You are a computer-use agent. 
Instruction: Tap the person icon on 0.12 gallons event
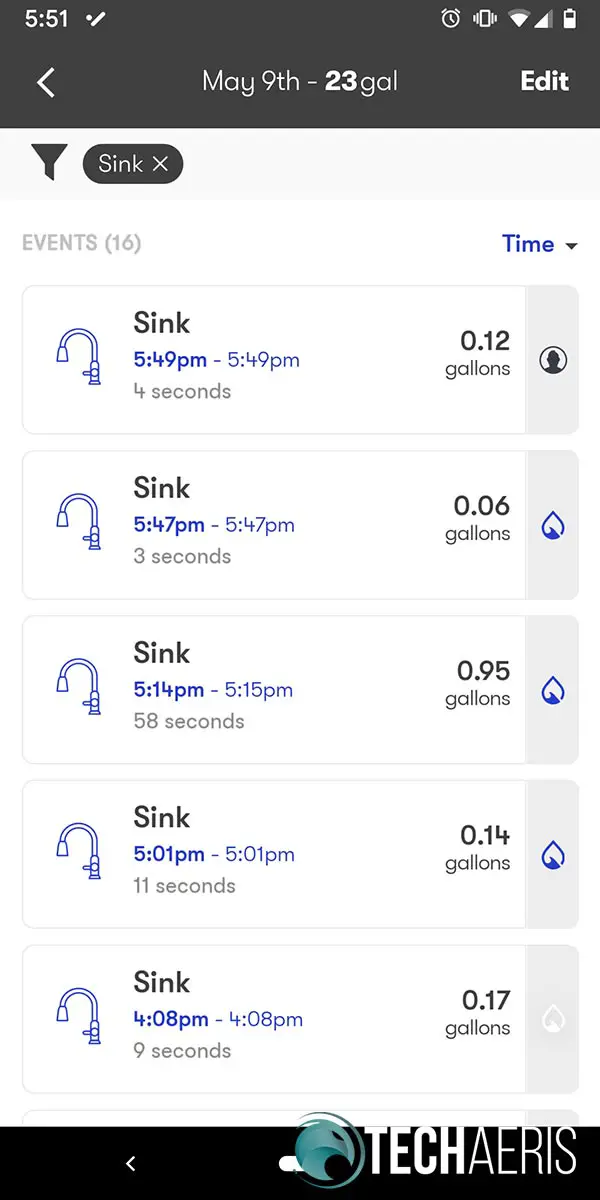(553, 360)
